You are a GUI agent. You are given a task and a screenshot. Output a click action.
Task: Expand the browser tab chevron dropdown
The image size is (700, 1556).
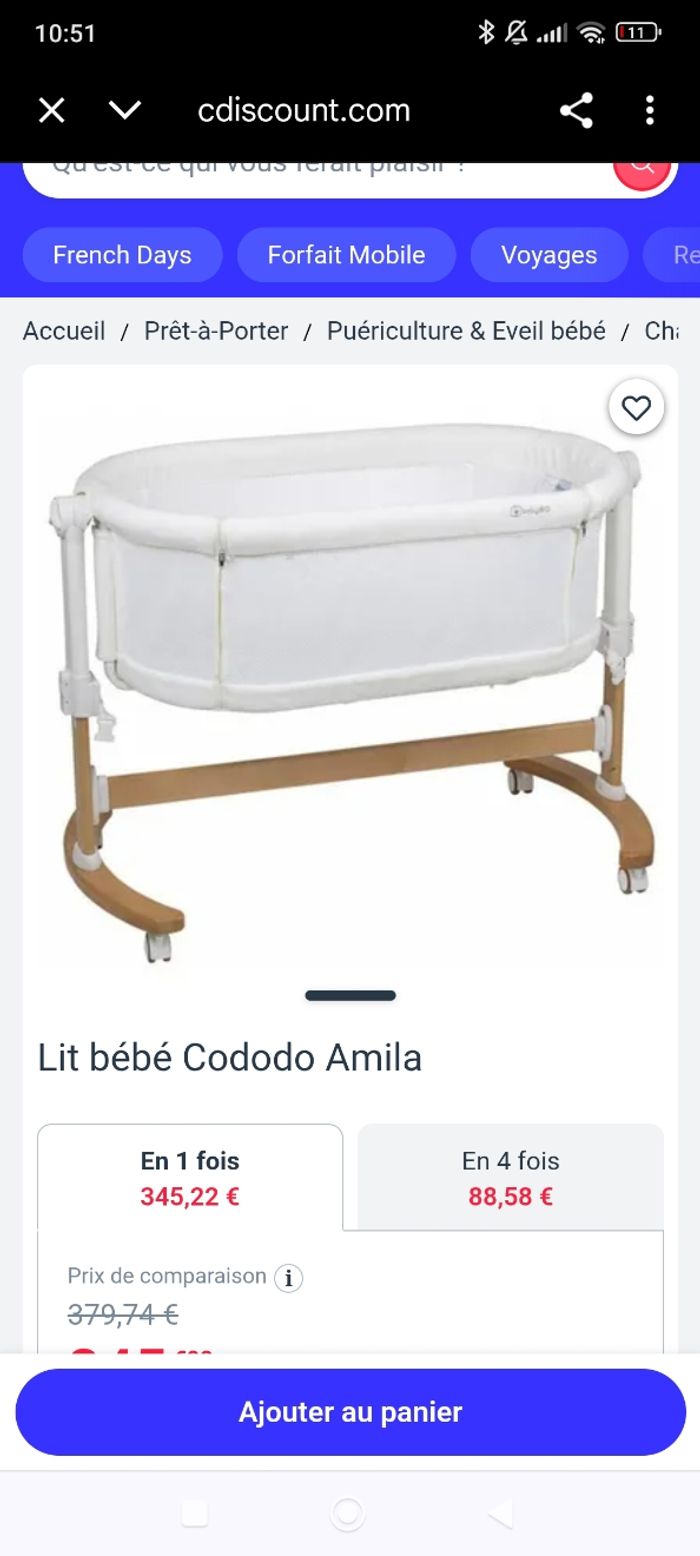click(124, 110)
